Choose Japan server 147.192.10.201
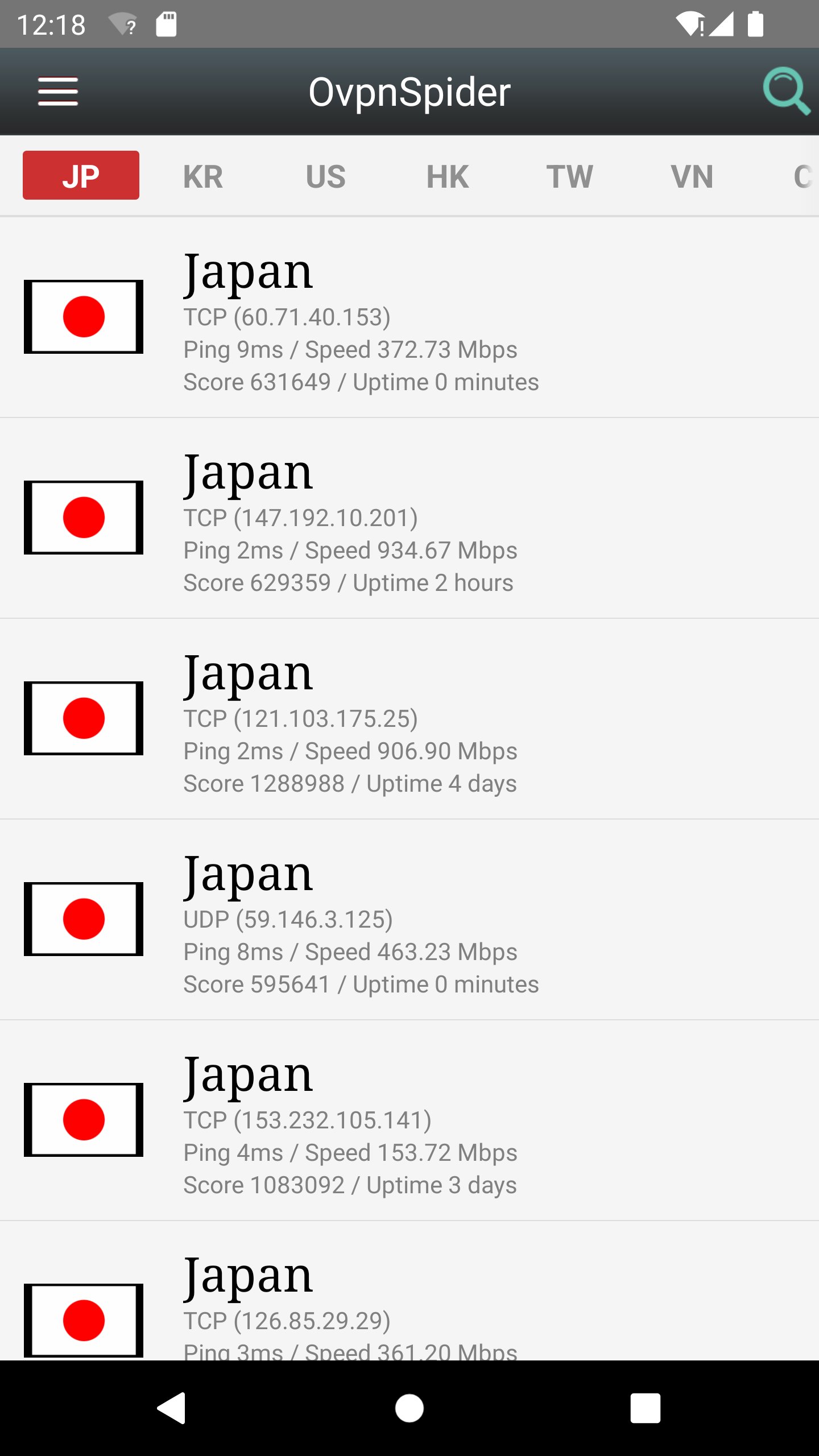819x1456 pixels. click(409, 518)
